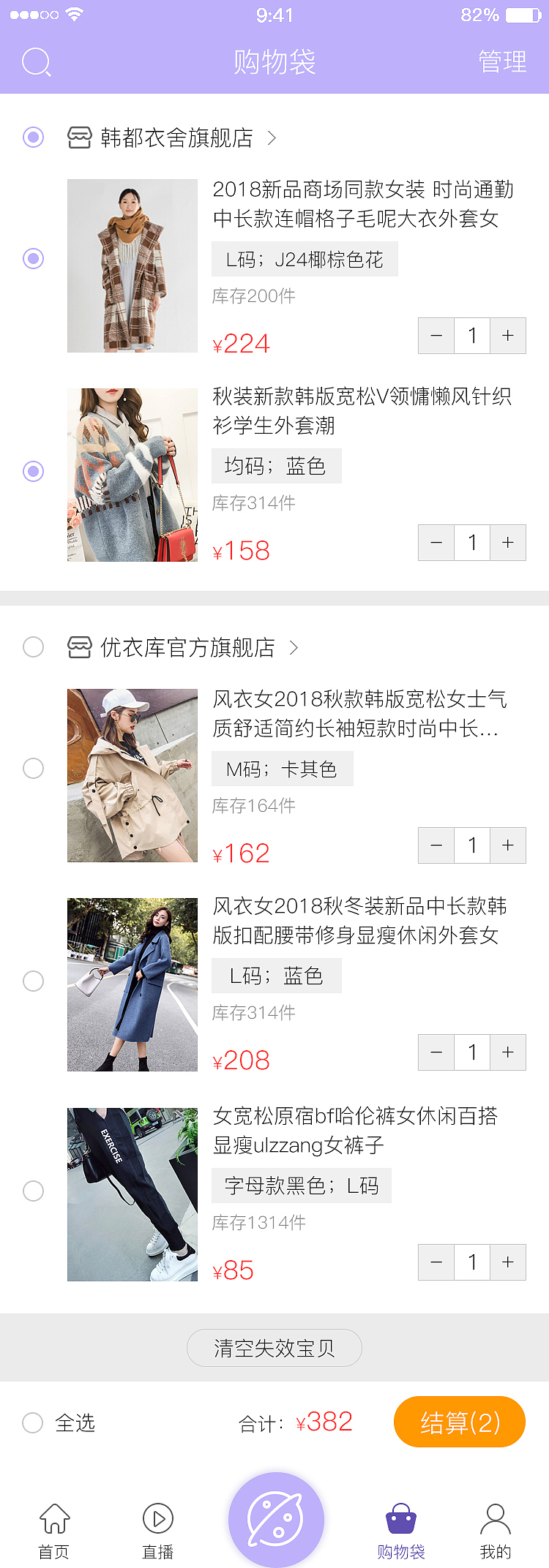Click 管理 in the top bar
549x1568 pixels.
click(502, 62)
